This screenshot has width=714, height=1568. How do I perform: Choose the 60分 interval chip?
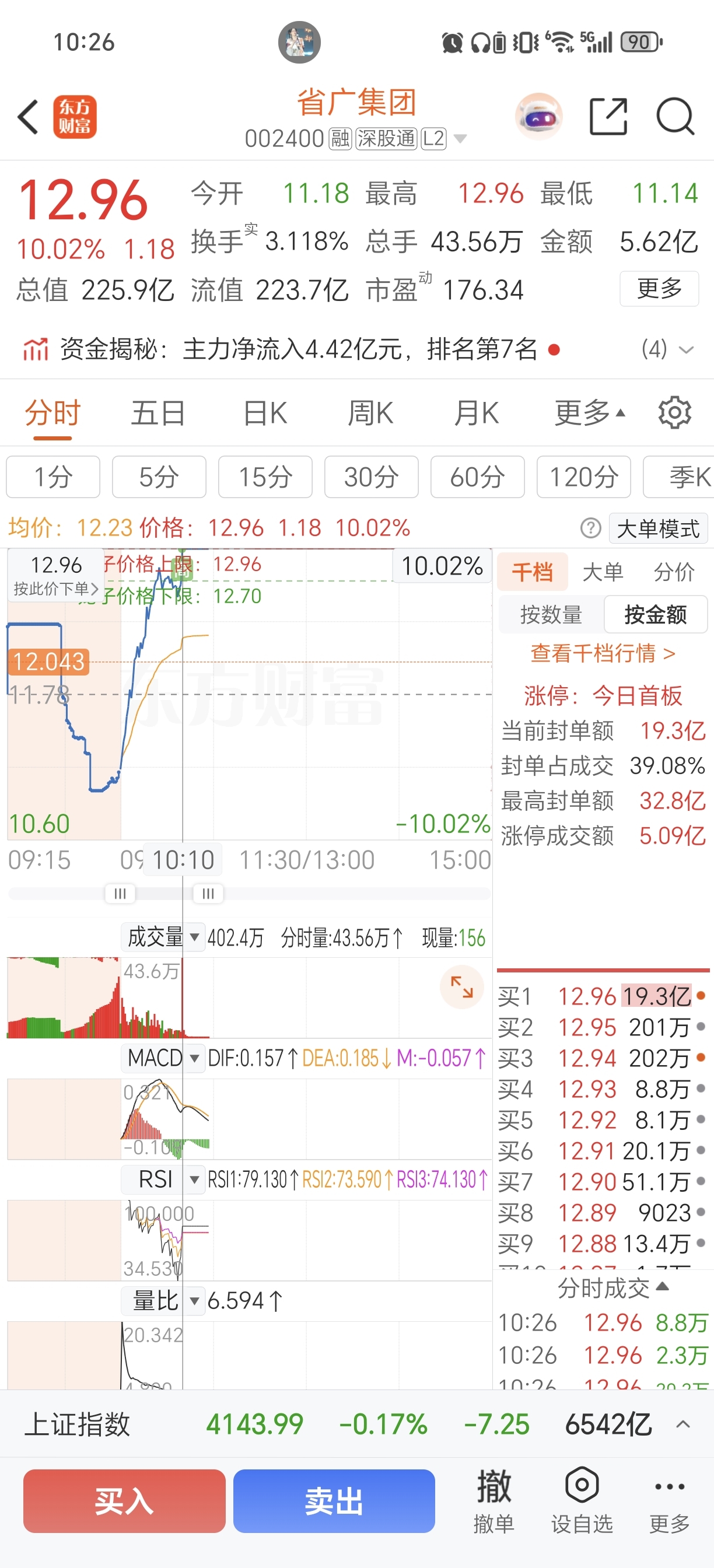coord(477,477)
